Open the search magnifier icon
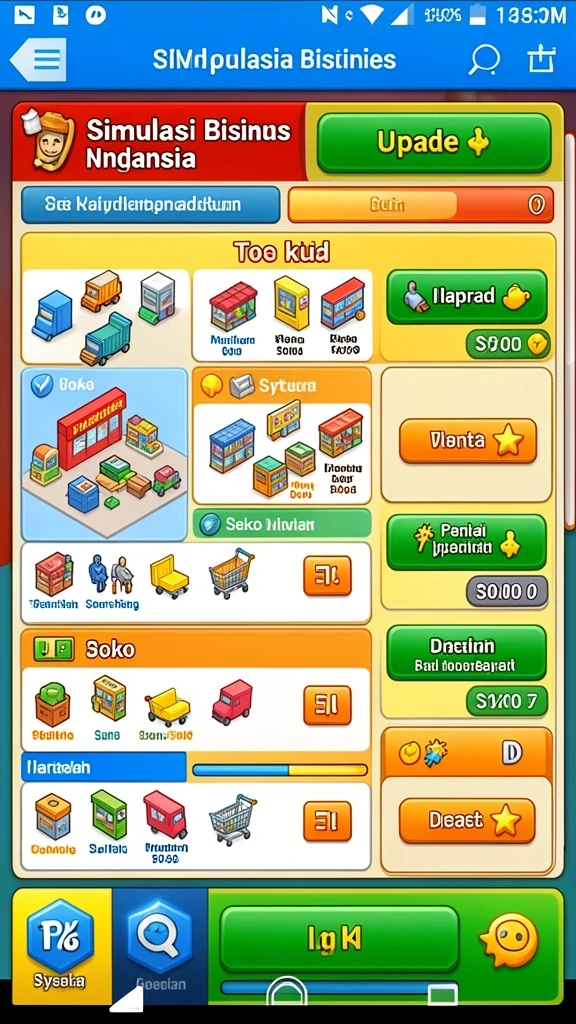 point(484,60)
